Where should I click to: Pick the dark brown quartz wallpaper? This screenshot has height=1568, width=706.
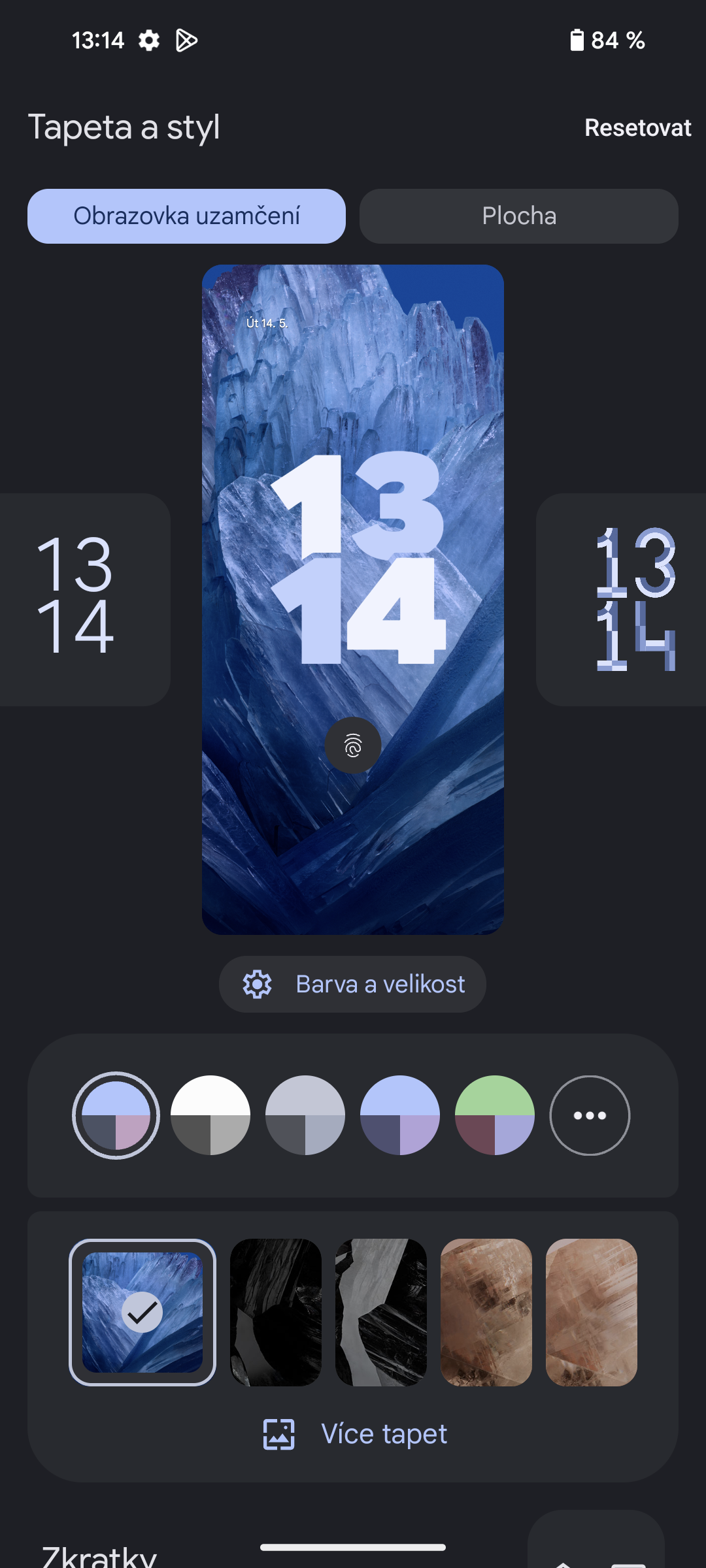coord(486,1312)
